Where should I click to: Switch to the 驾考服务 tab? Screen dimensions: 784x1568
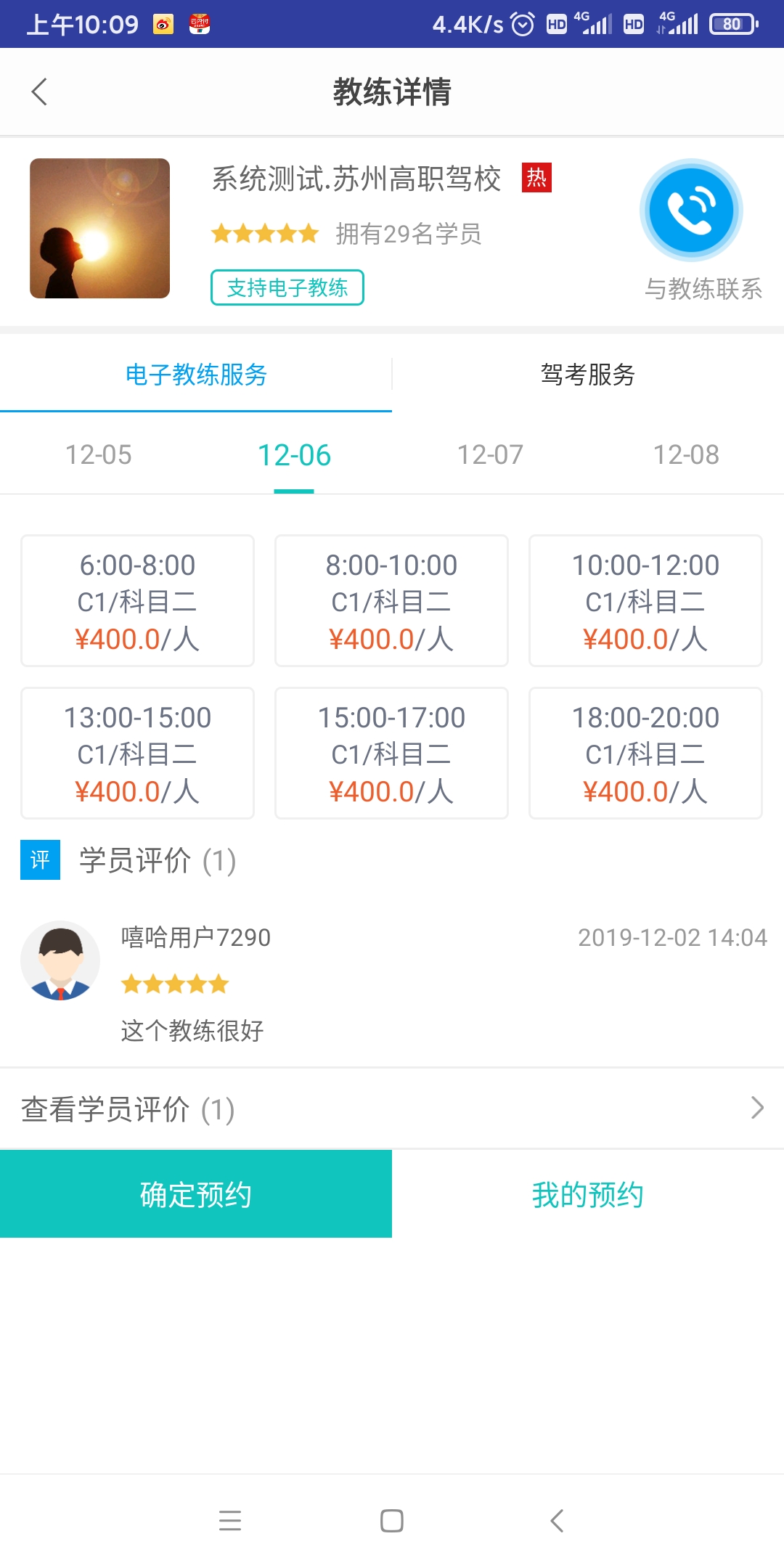(588, 375)
